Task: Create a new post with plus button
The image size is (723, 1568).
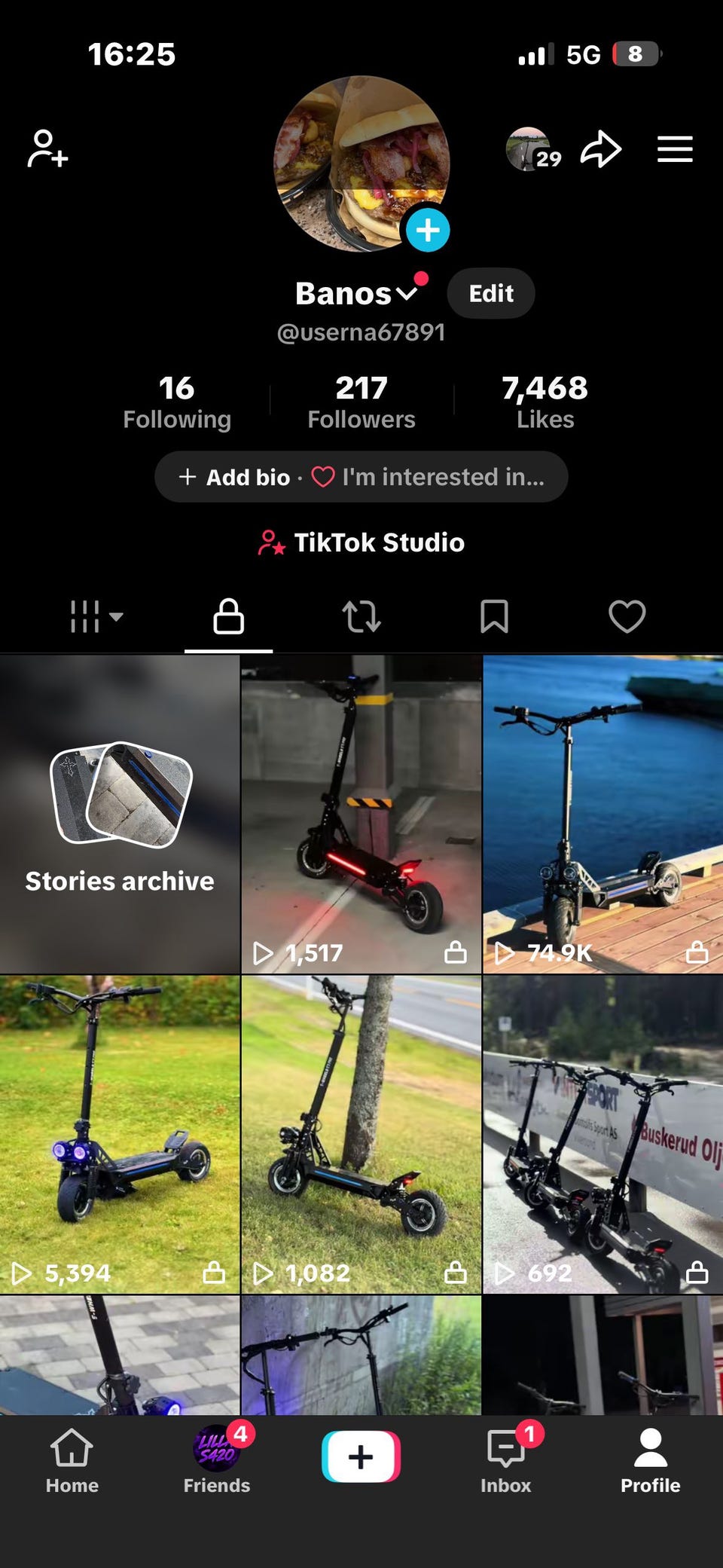Action: point(361,1456)
